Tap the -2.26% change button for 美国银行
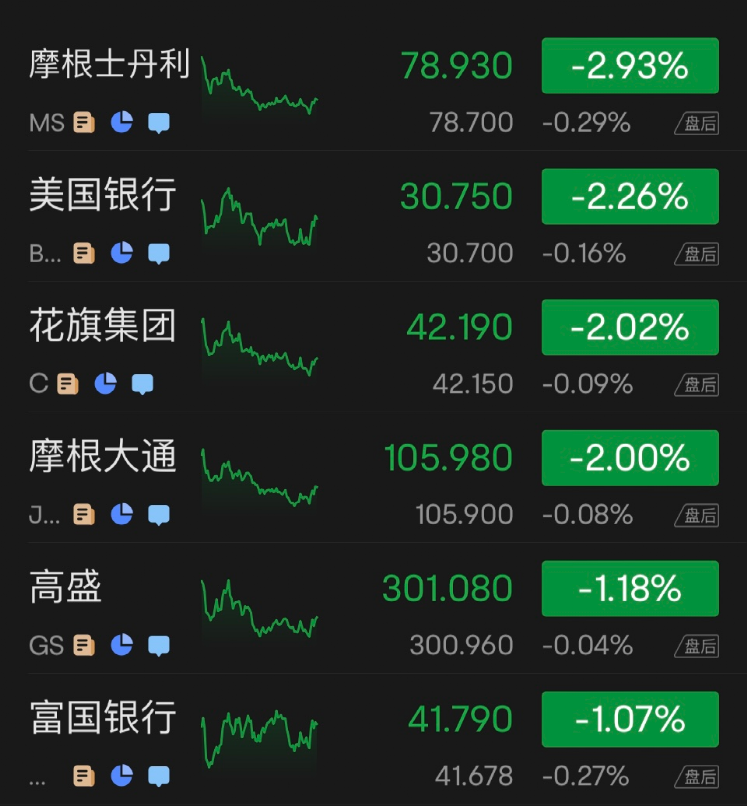This screenshot has width=747, height=806. [630, 196]
